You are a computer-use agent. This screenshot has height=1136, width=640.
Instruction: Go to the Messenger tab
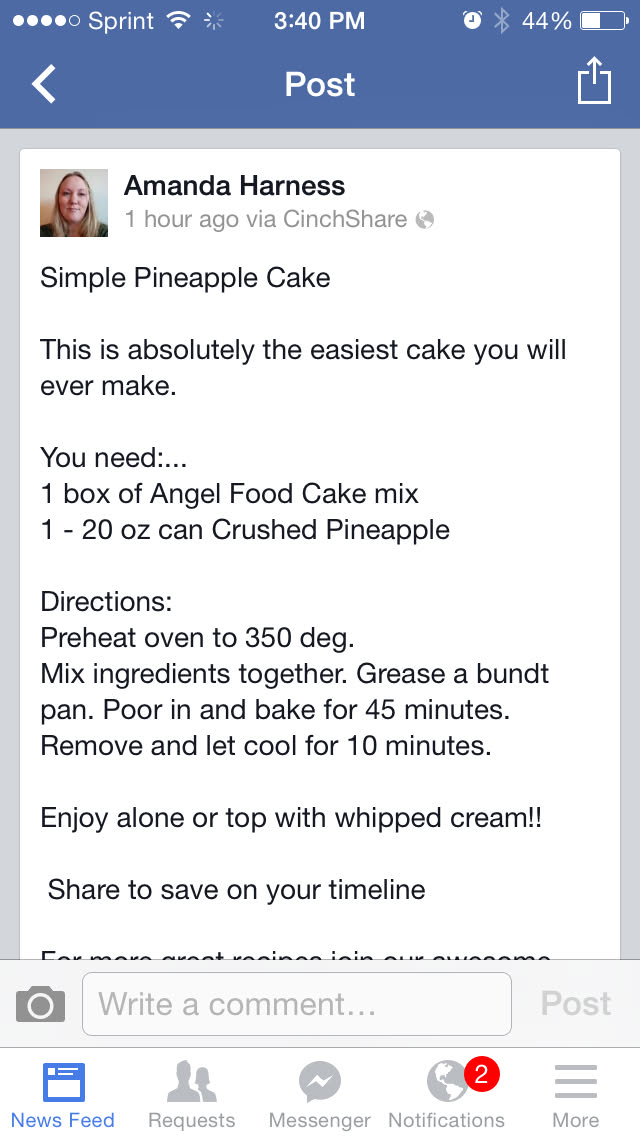point(320,1094)
